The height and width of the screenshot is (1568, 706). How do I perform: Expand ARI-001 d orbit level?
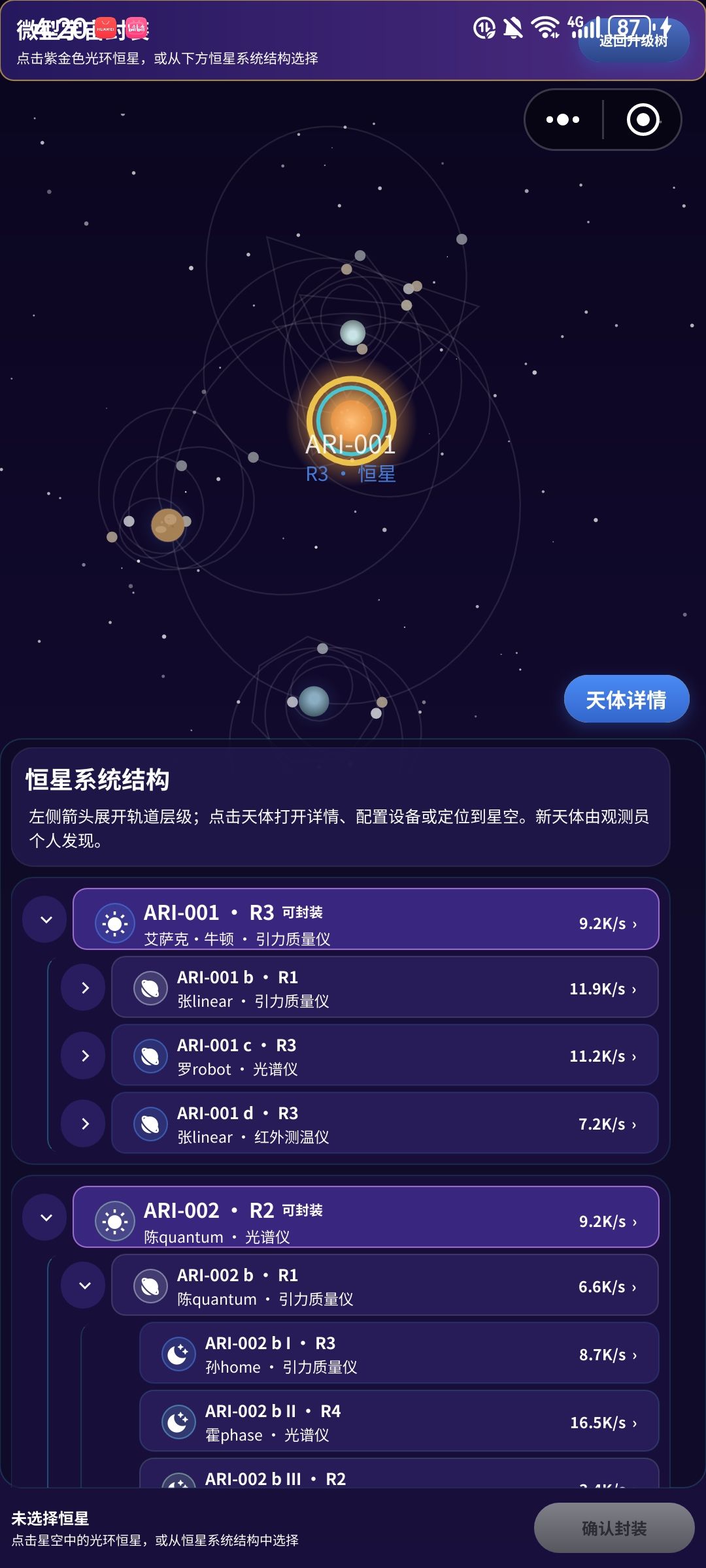(84, 1124)
